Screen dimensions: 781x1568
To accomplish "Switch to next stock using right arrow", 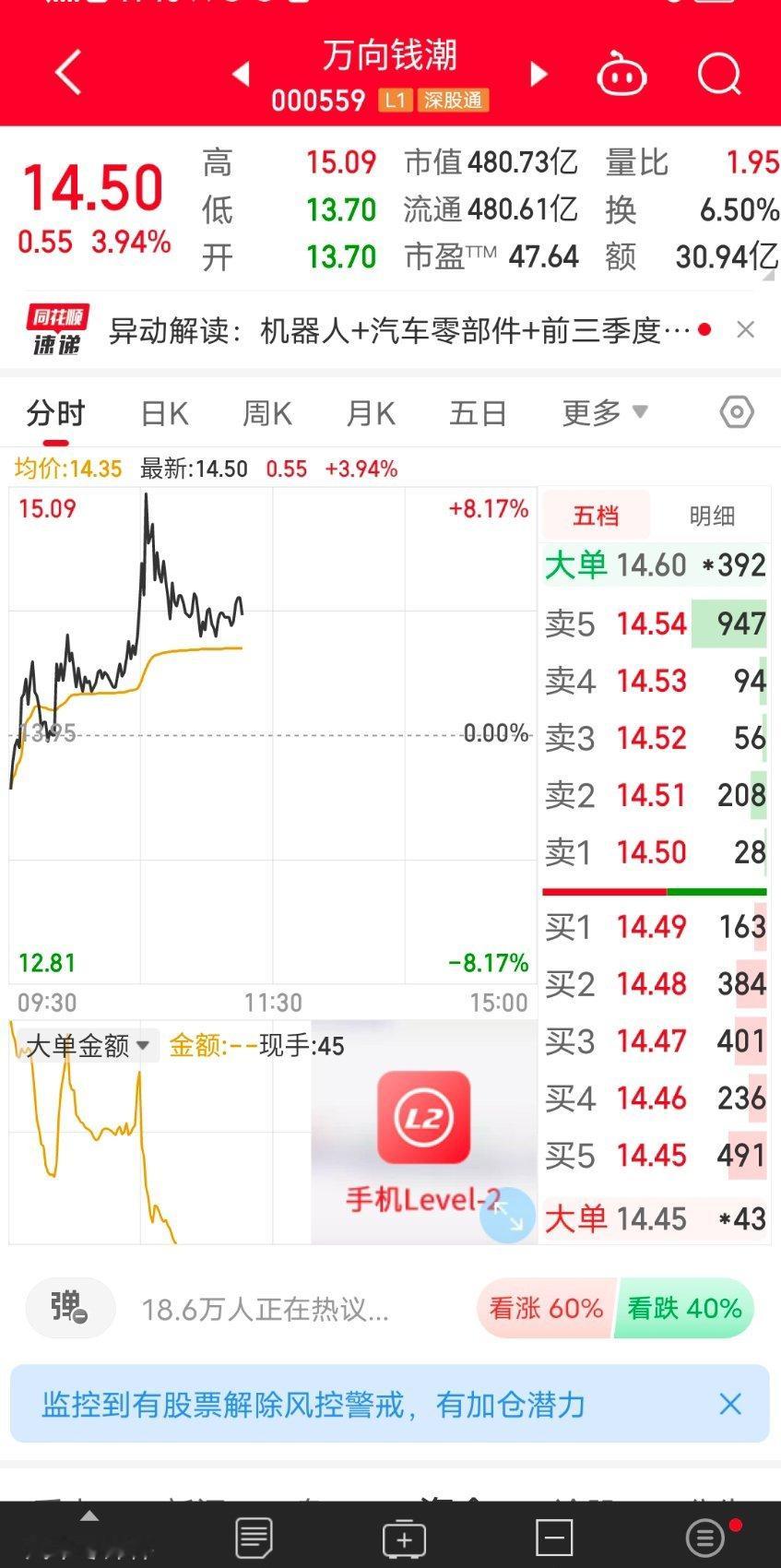I will click(538, 76).
